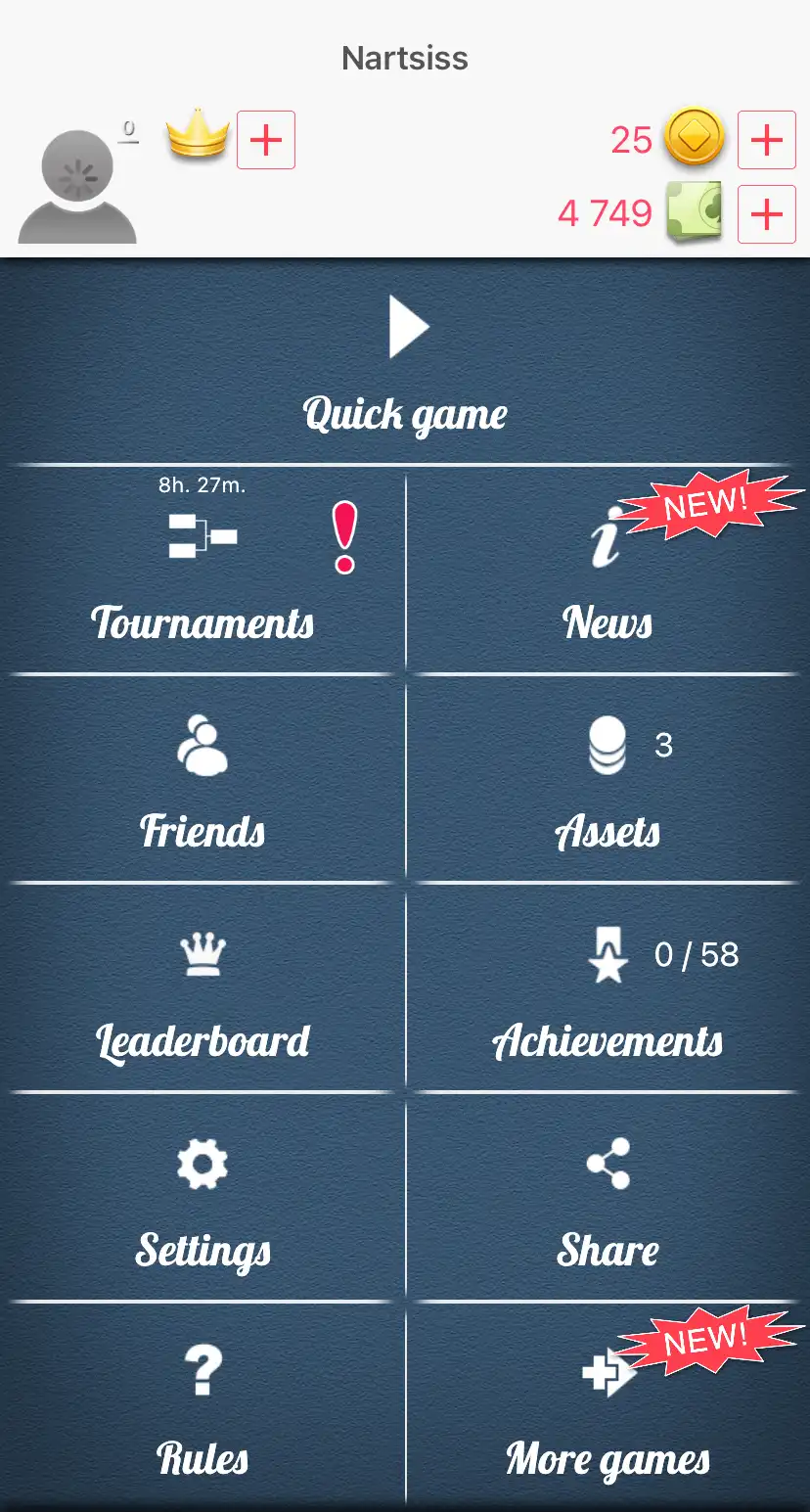The height and width of the screenshot is (1512, 810).
Task: Open the Tournaments section
Action: 202,571
